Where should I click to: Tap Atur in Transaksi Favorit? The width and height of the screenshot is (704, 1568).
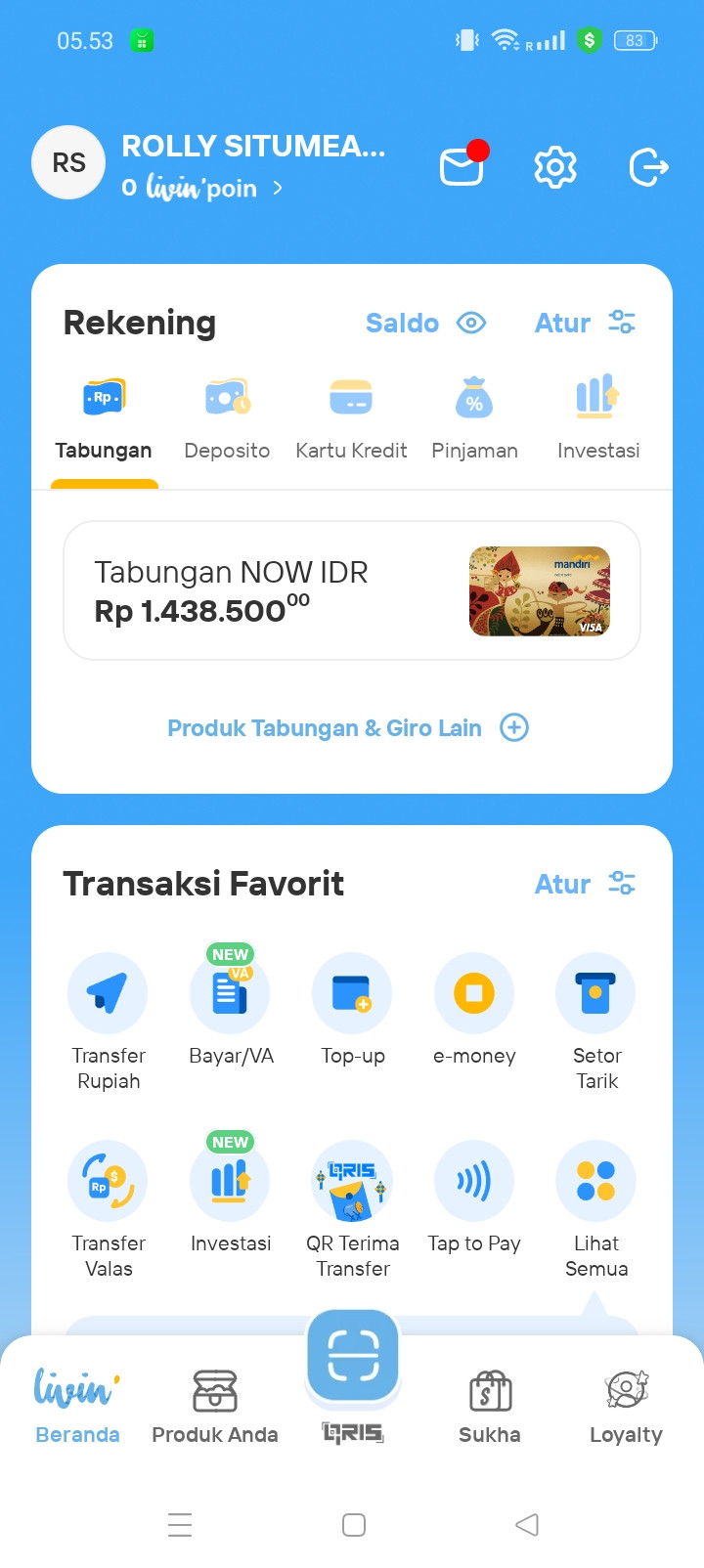(585, 884)
